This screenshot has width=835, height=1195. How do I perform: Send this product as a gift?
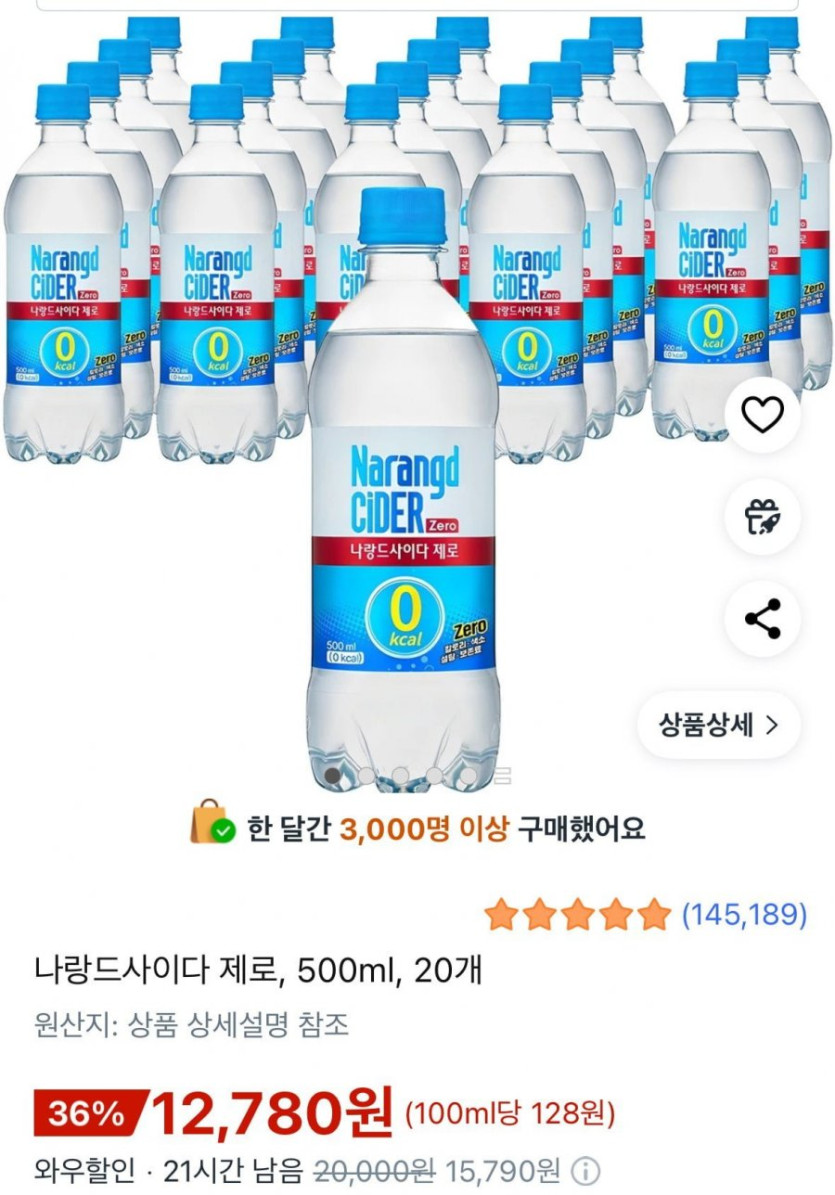click(762, 516)
